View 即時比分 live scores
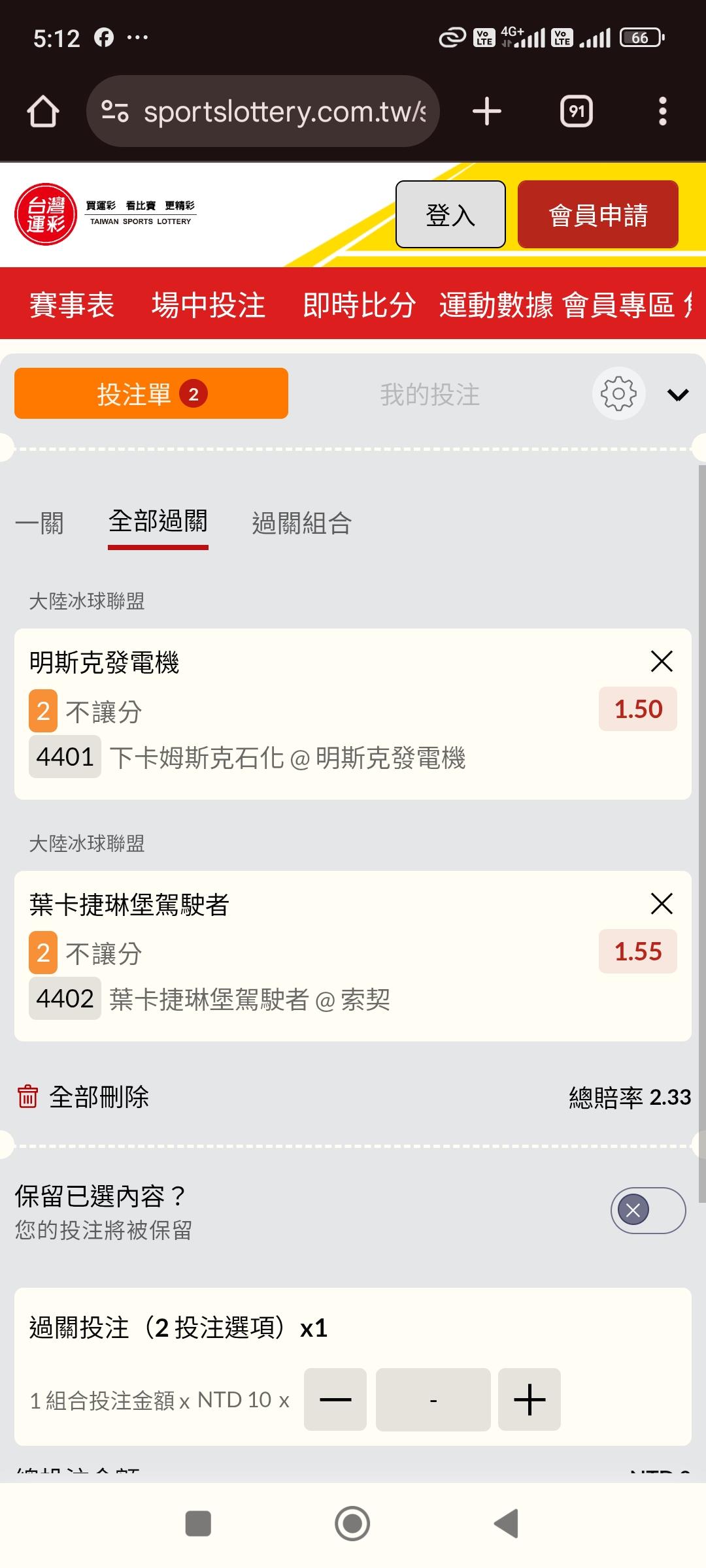 click(x=359, y=305)
